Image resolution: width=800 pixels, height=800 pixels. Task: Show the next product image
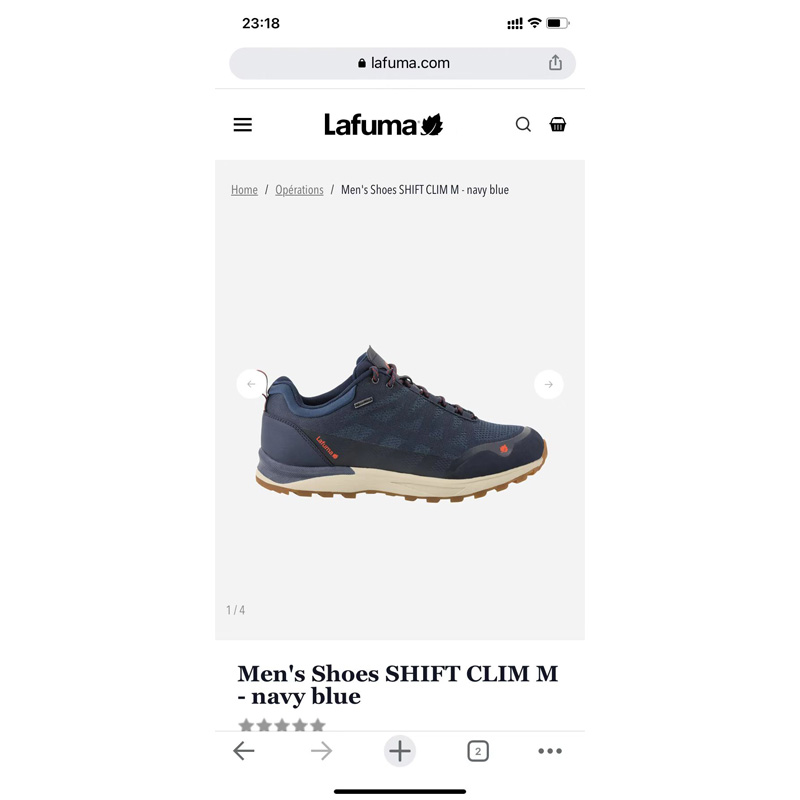[x=548, y=384]
